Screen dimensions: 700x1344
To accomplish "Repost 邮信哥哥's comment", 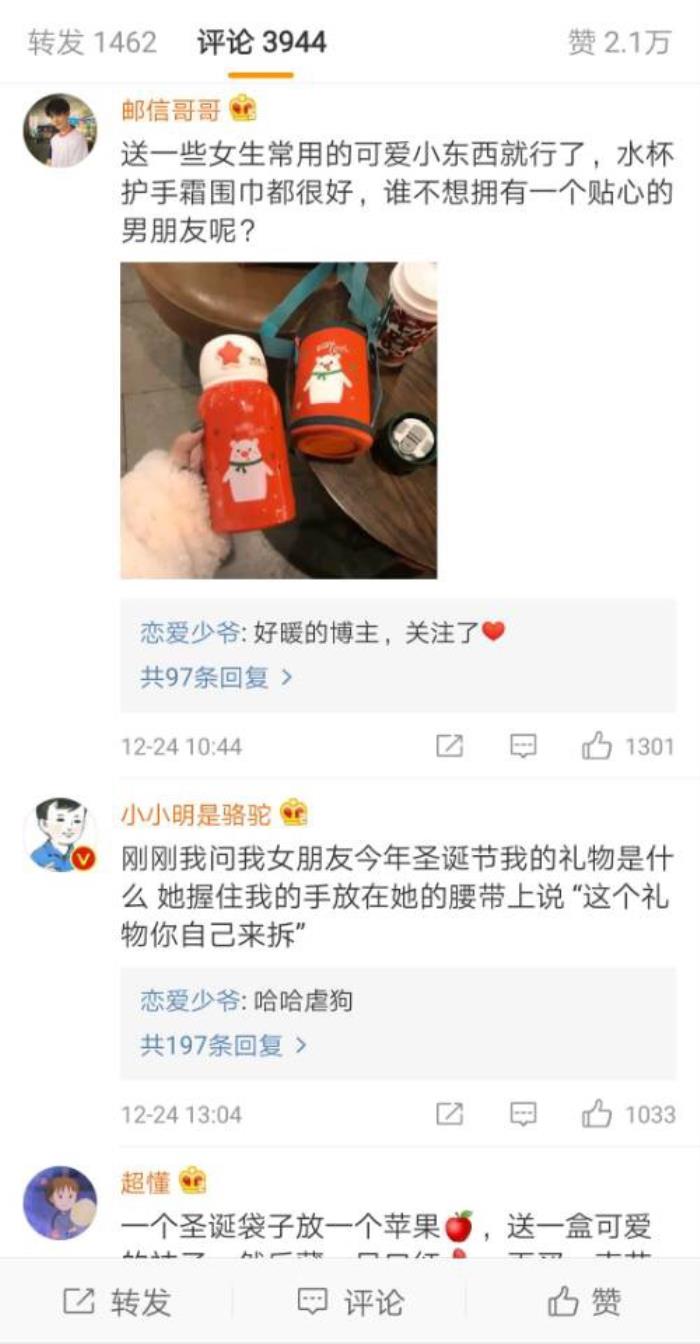I will (450, 746).
